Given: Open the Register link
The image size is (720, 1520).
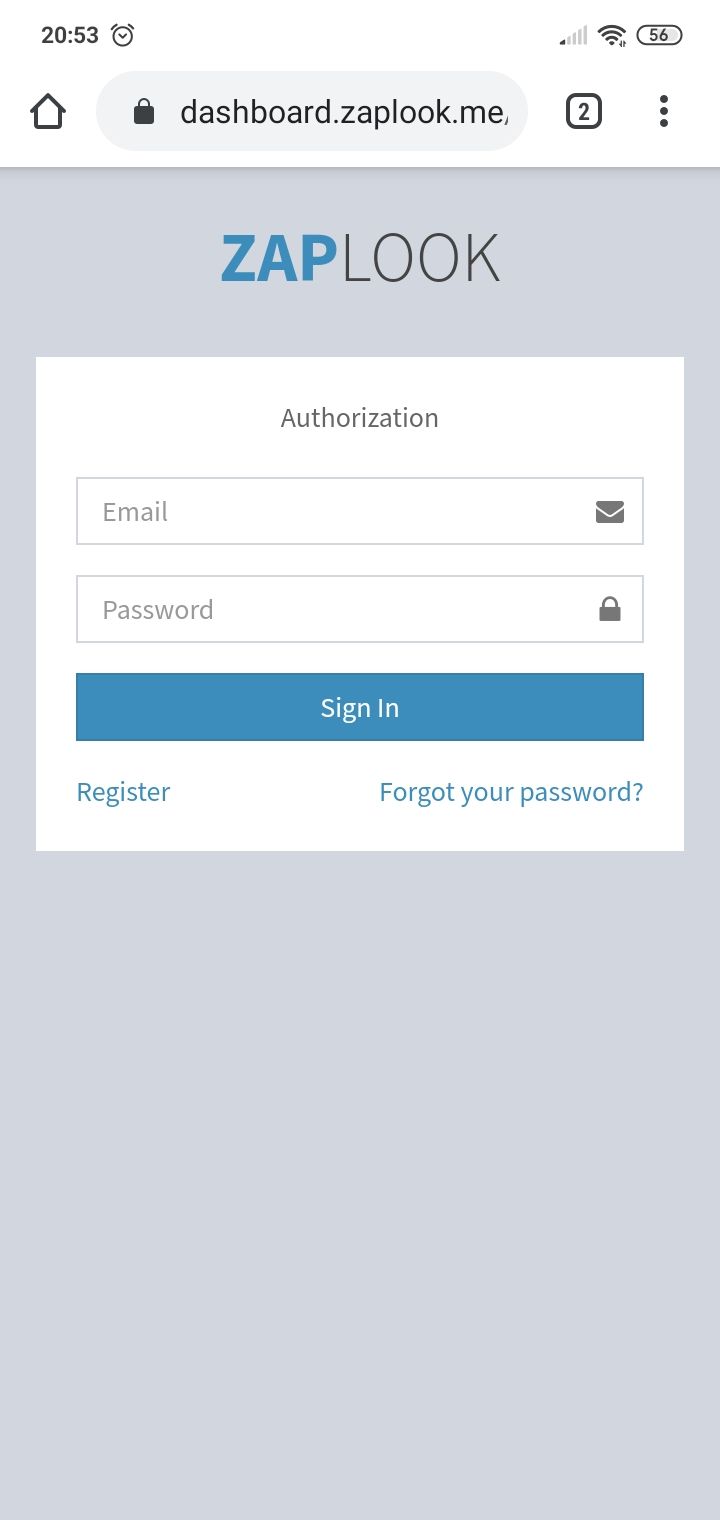Looking at the screenshot, I should tap(123, 792).
